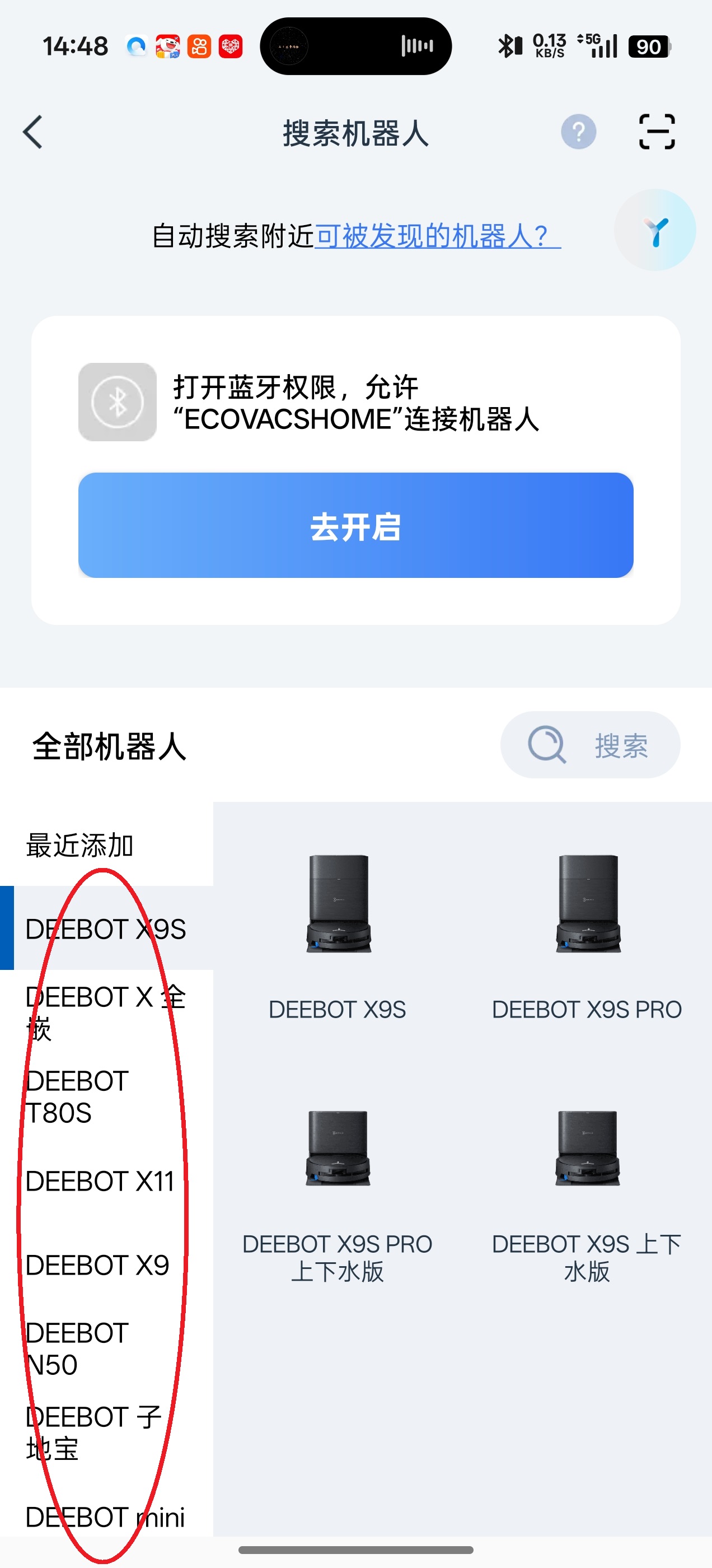Choose the DEEBOT X9S 上下水版 model
Viewport: 712px width, 1568px height.
(x=587, y=1193)
